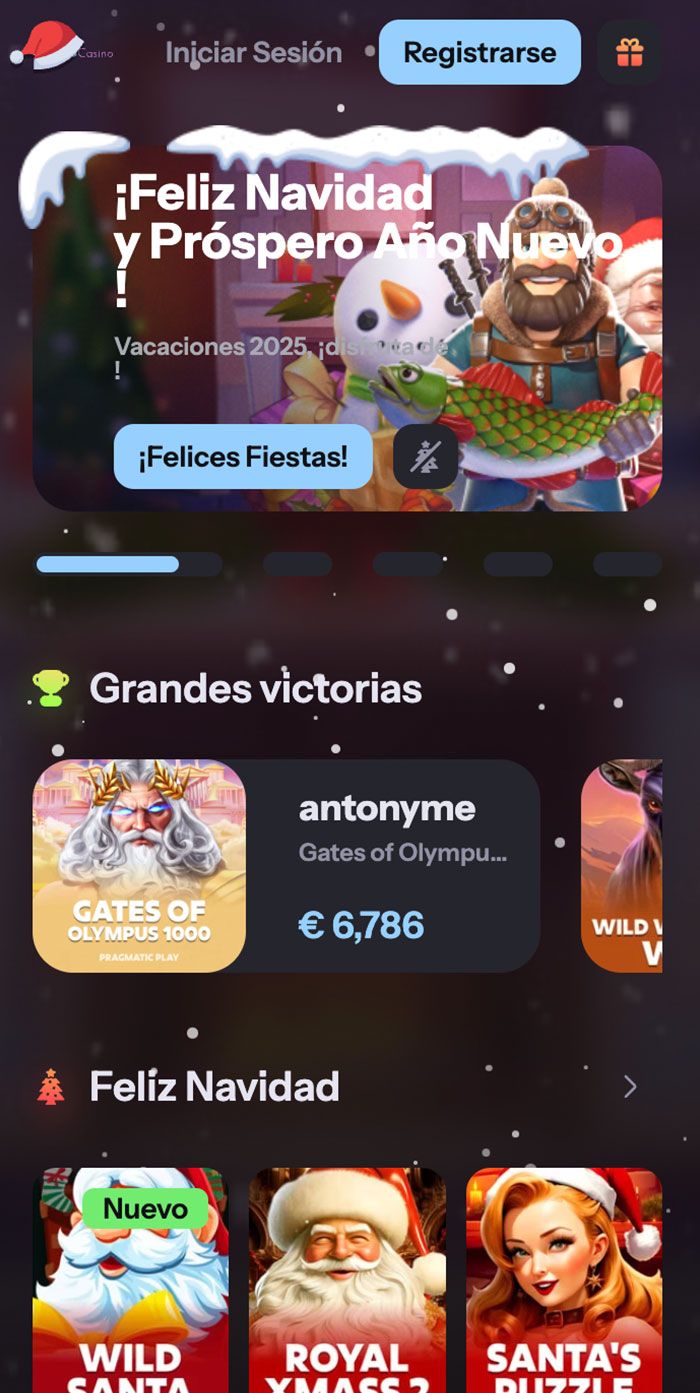Tap the ¡Felices Fiestas! banner button
This screenshot has height=1393, width=700.
pyautogui.click(x=243, y=457)
